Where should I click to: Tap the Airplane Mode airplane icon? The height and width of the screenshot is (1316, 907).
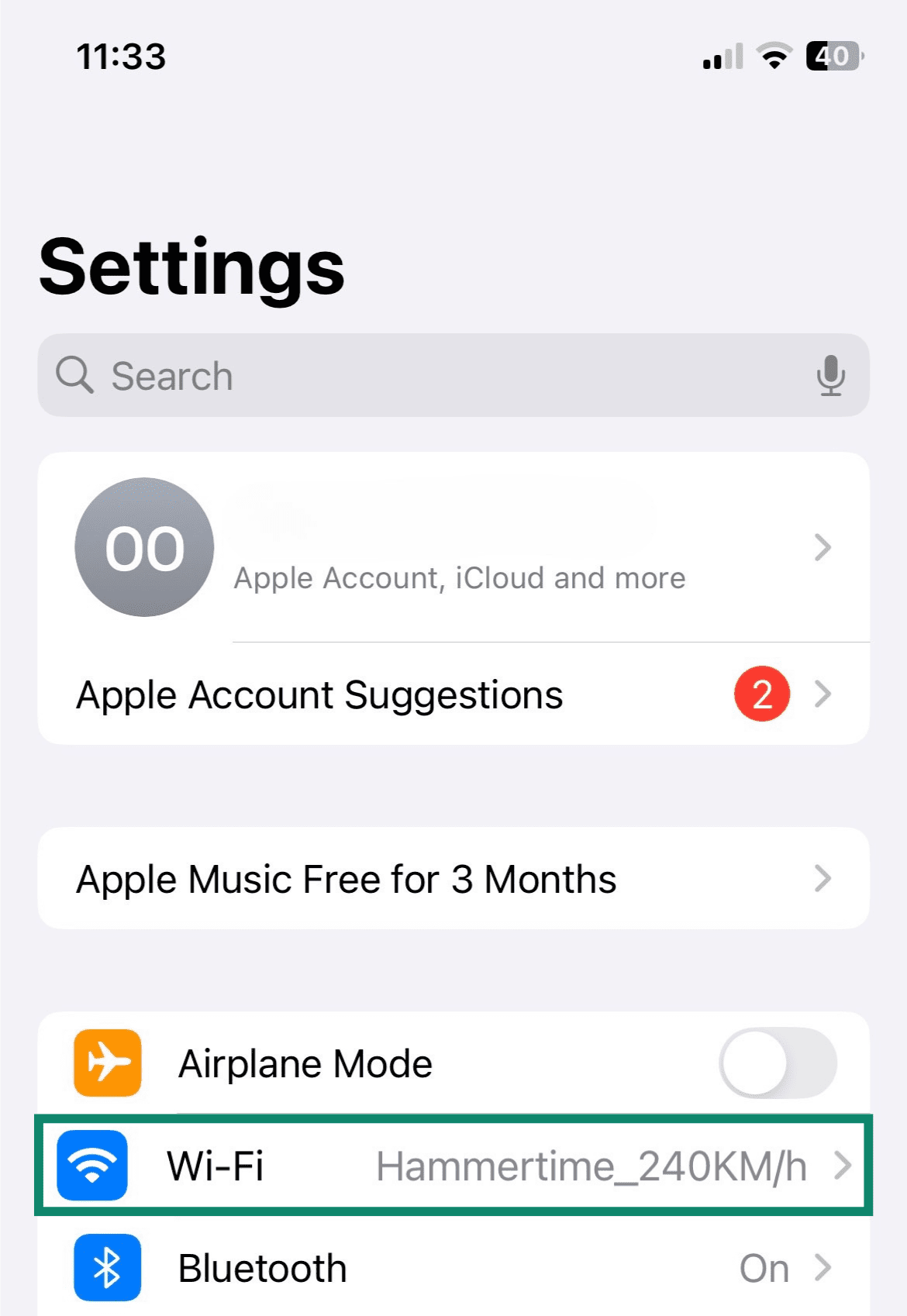point(106,1063)
